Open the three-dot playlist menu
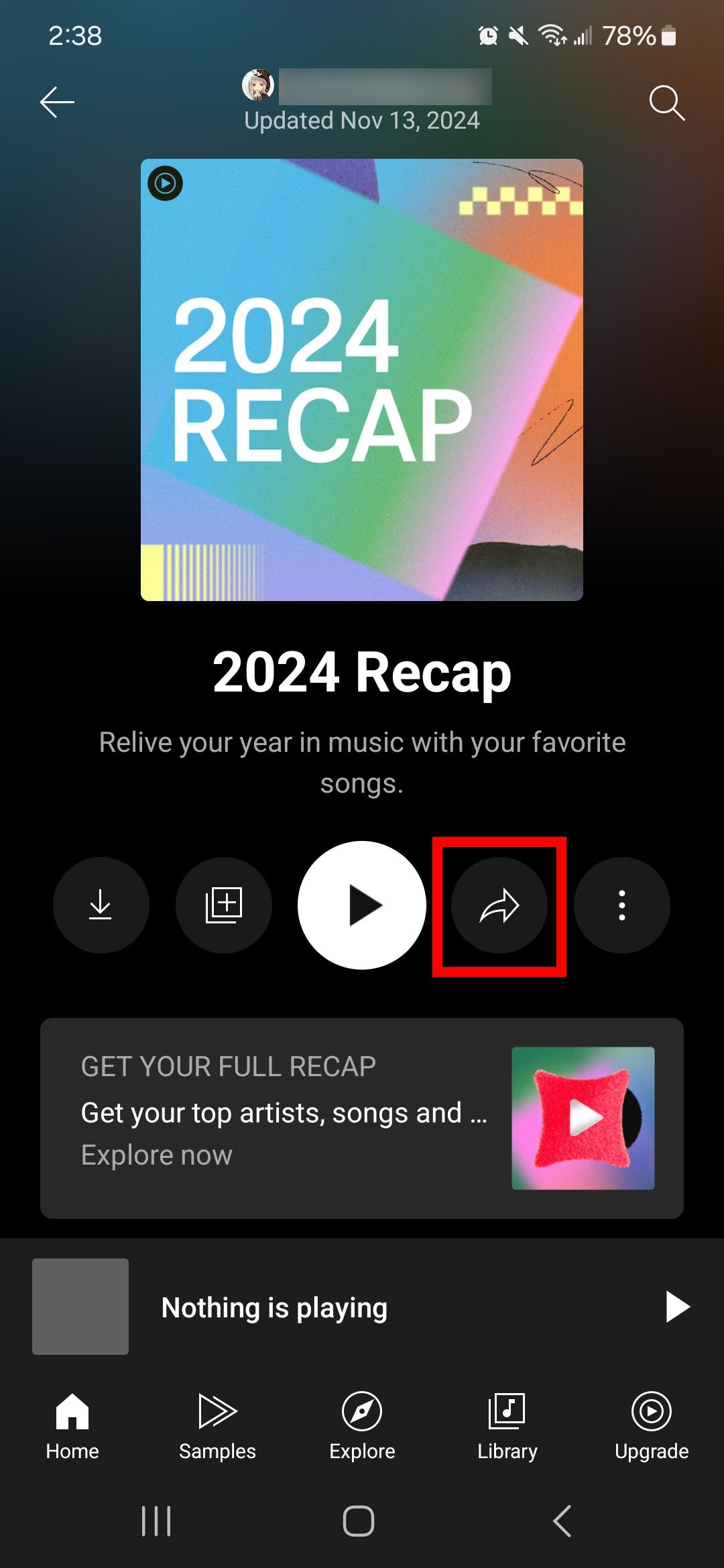 click(622, 904)
